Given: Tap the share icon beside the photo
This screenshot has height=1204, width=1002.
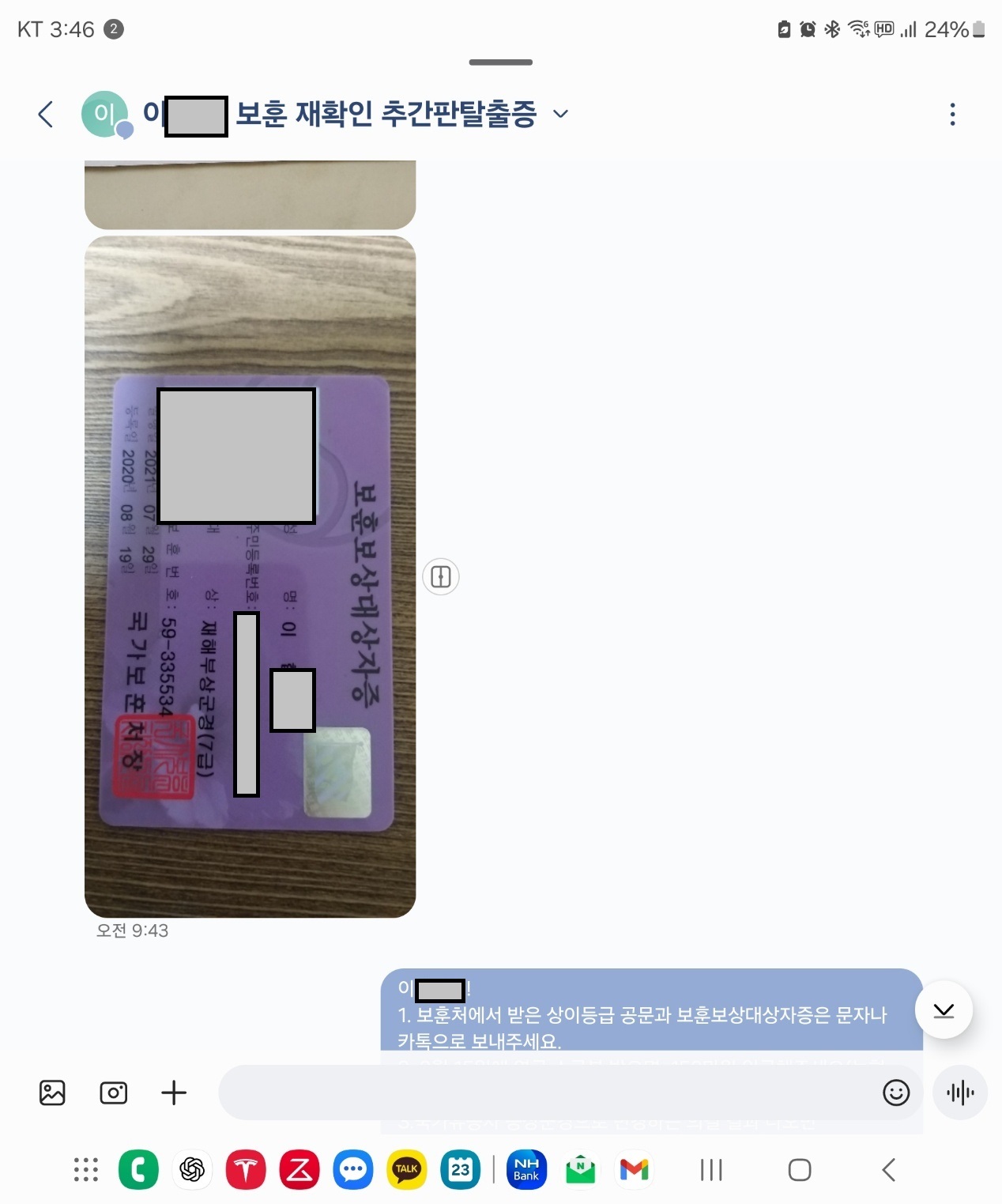Looking at the screenshot, I should [441, 576].
